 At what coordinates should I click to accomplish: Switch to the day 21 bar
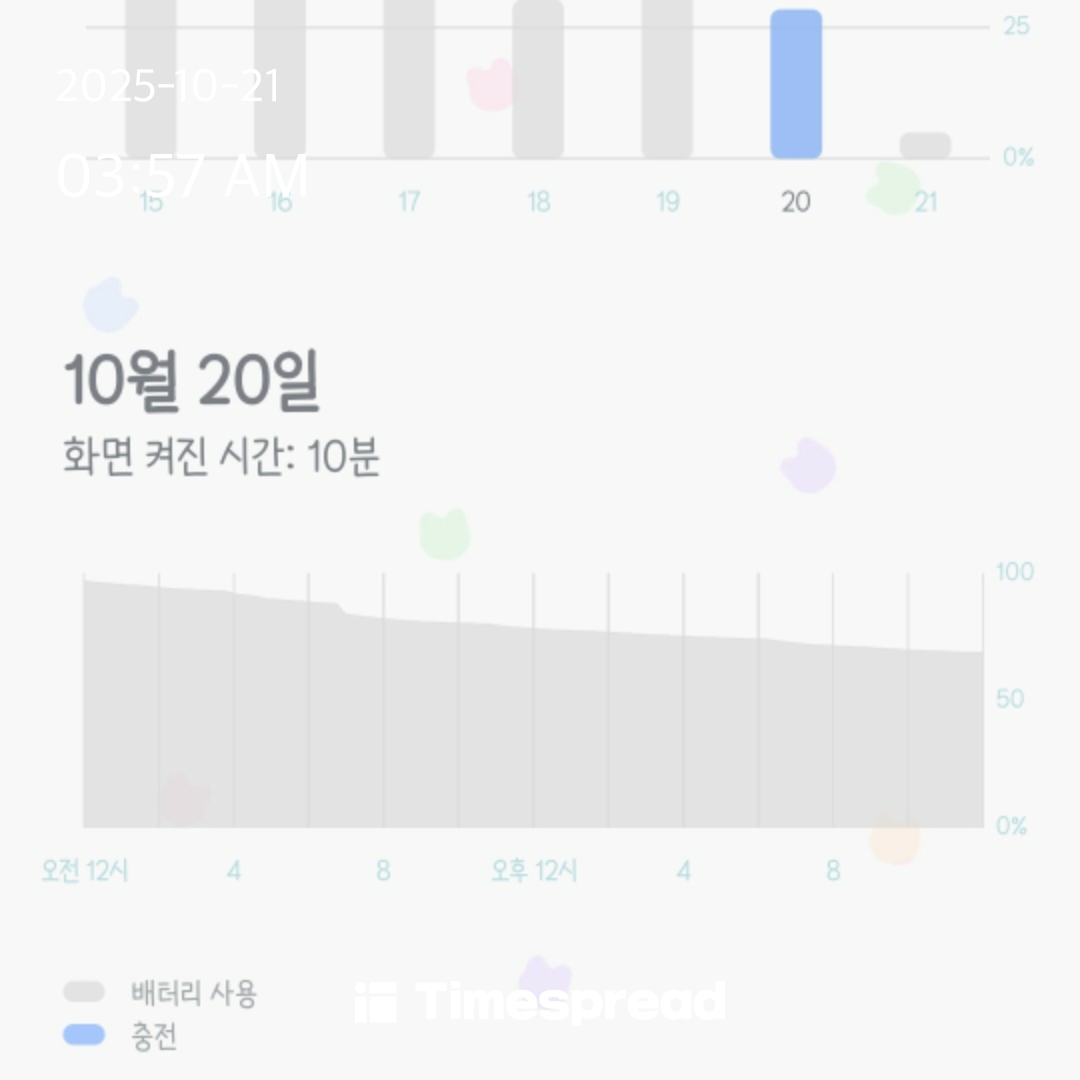(925, 146)
